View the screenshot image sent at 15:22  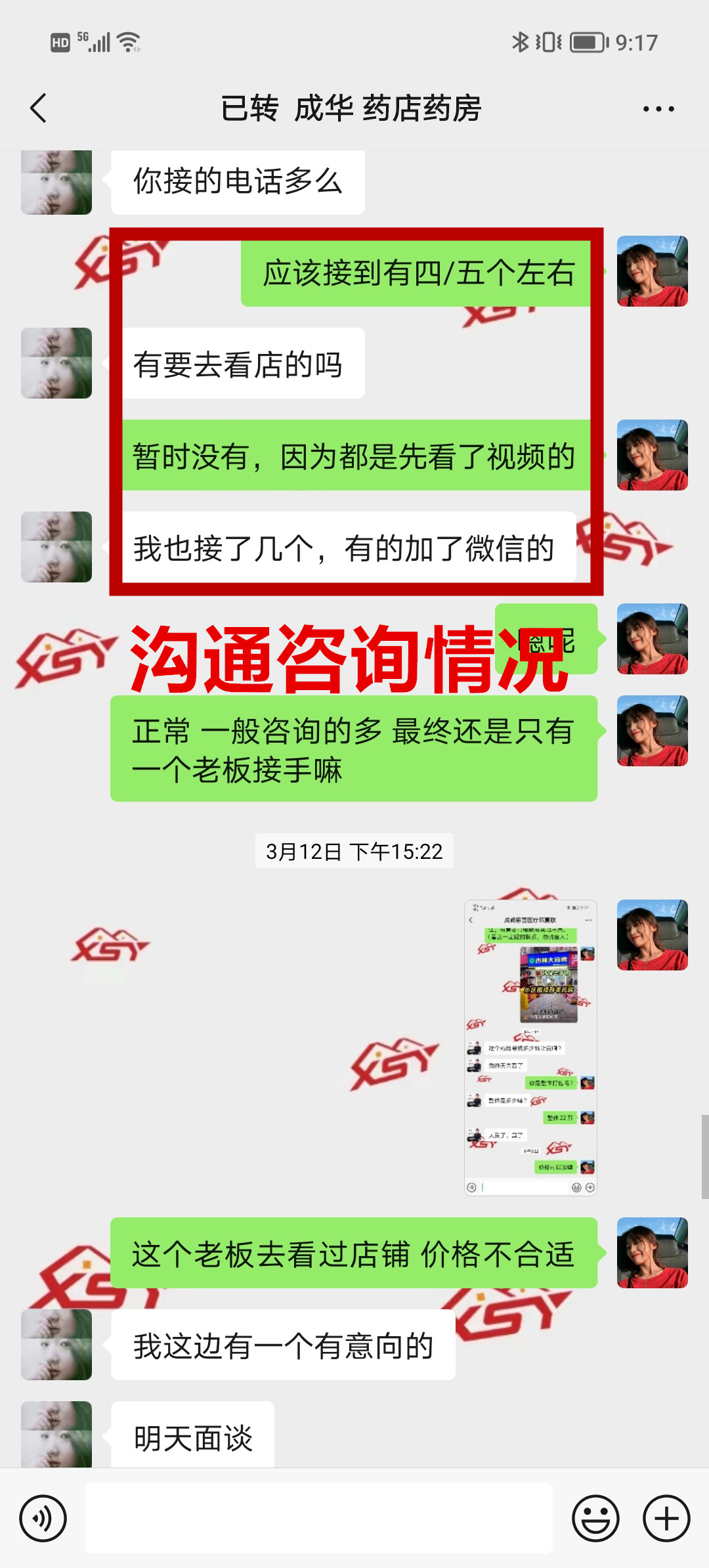pos(530,1047)
